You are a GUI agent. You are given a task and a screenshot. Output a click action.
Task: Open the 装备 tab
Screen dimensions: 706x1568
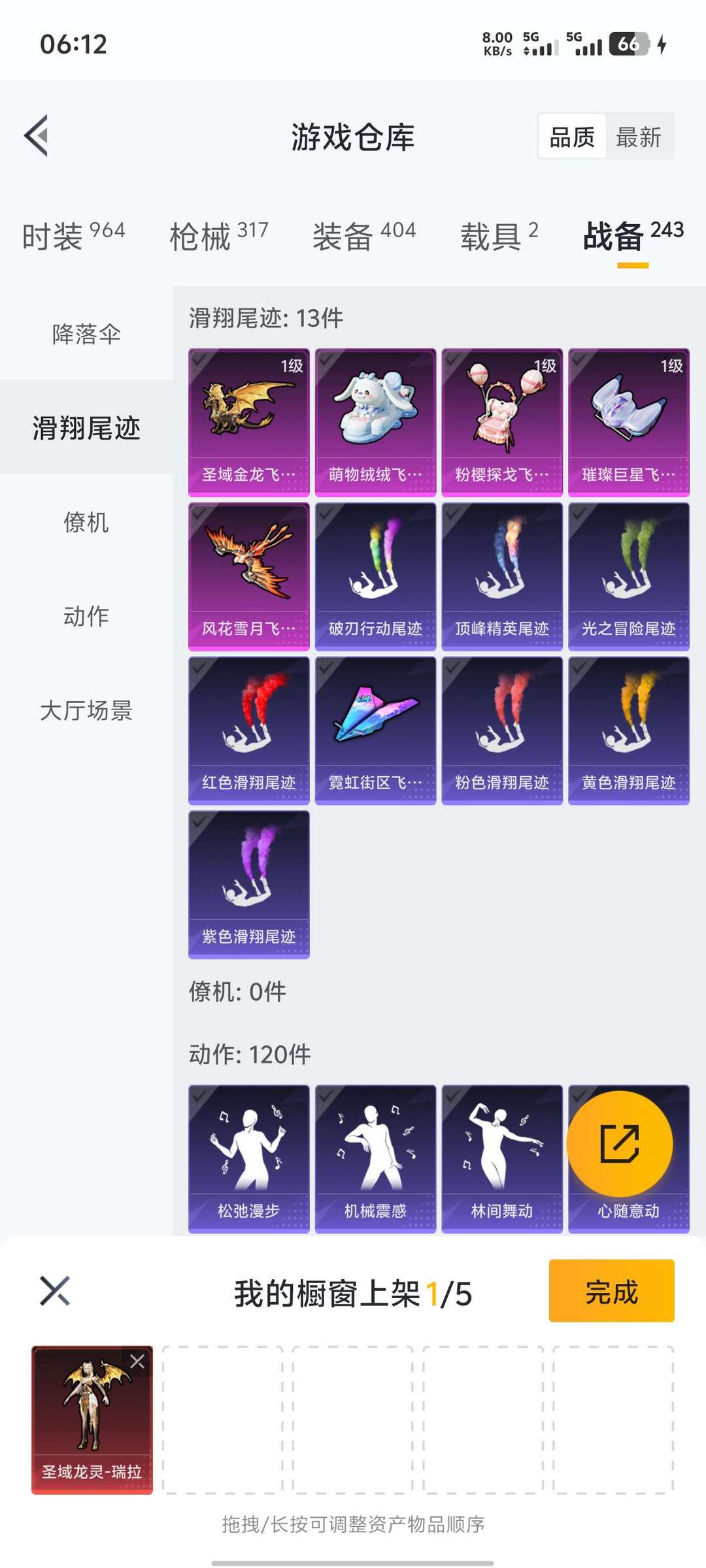(363, 235)
